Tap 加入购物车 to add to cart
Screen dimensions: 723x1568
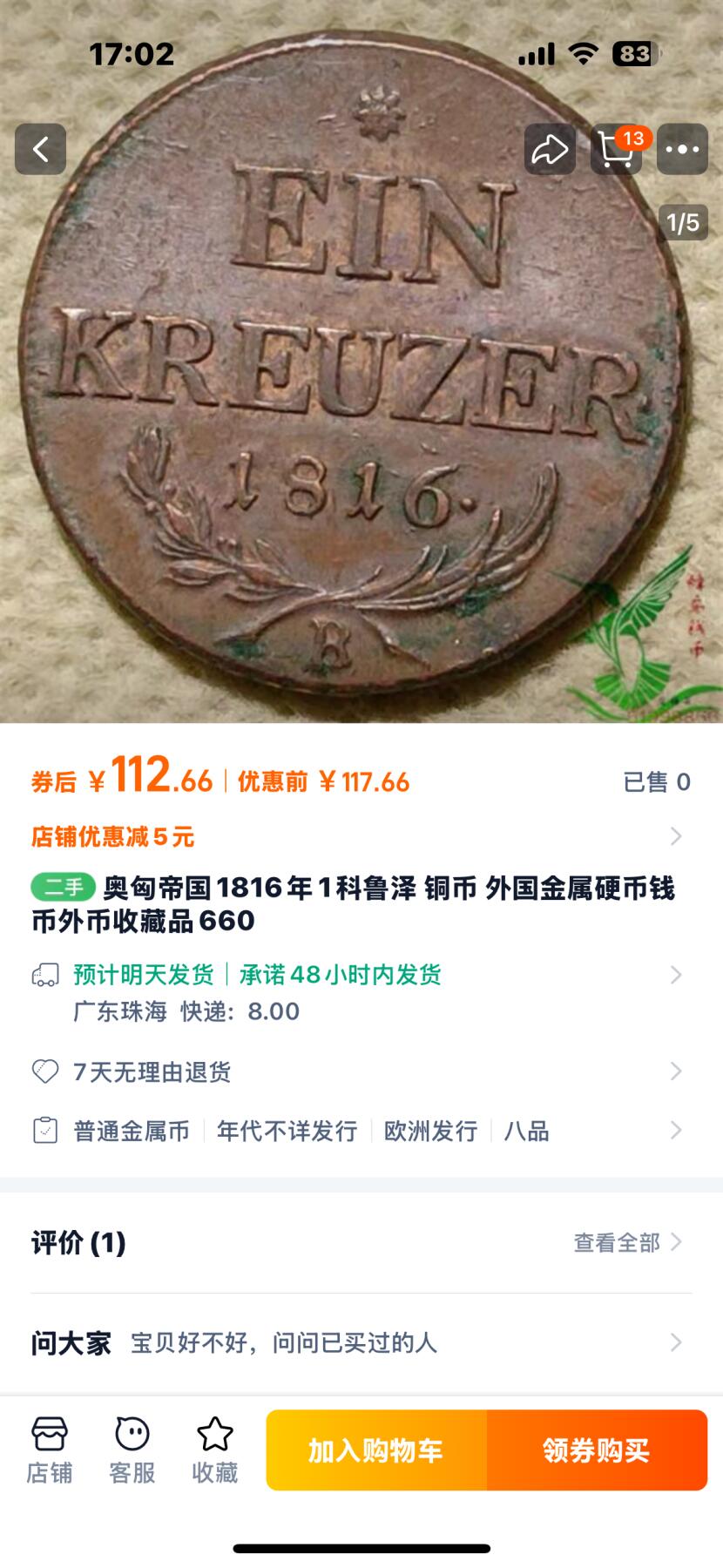pos(376,1450)
